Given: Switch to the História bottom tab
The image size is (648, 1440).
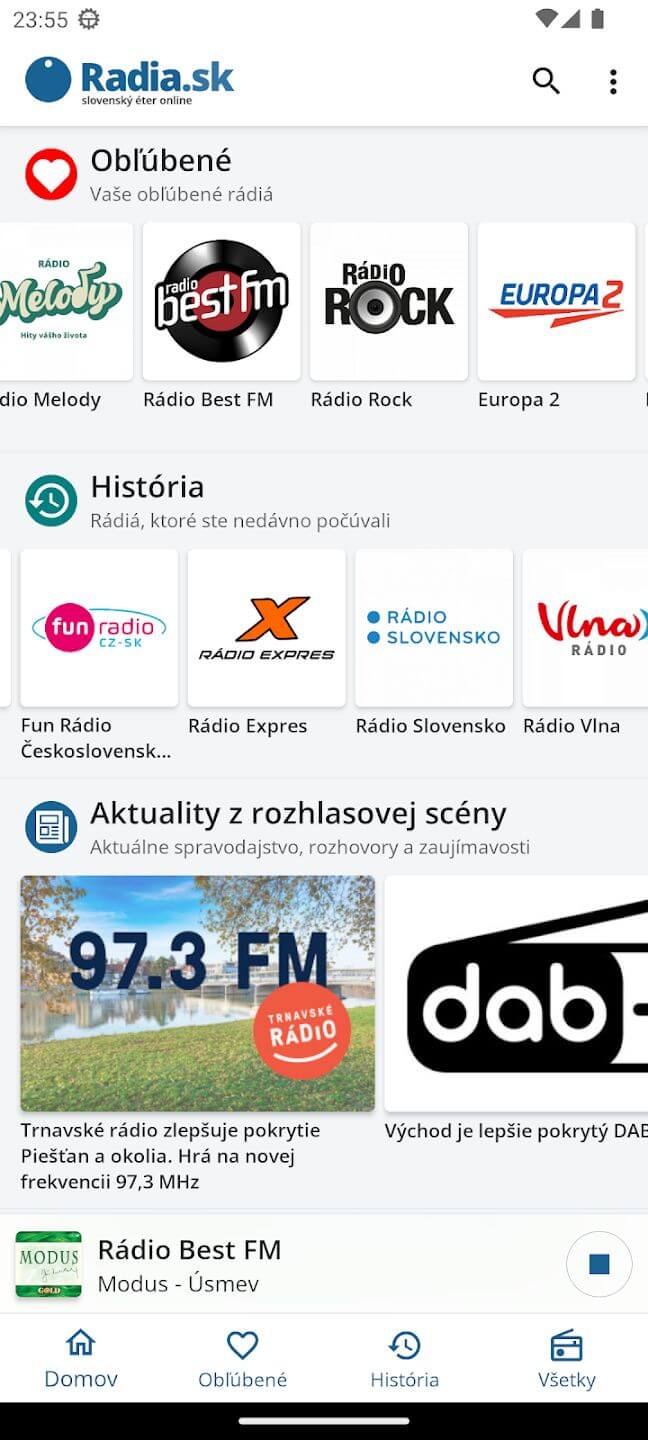Looking at the screenshot, I should (x=405, y=1358).
